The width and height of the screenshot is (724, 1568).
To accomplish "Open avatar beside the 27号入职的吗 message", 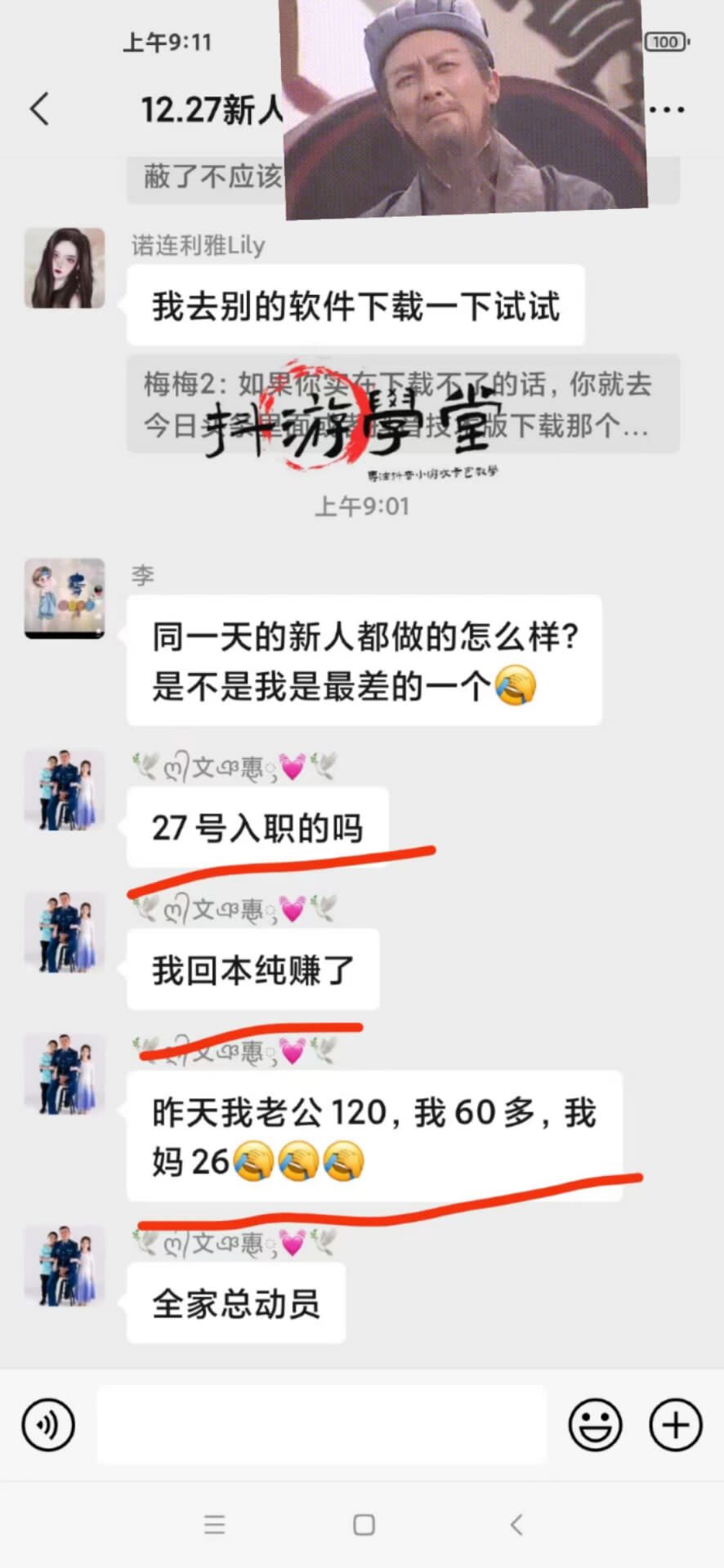I will click(65, 791).
